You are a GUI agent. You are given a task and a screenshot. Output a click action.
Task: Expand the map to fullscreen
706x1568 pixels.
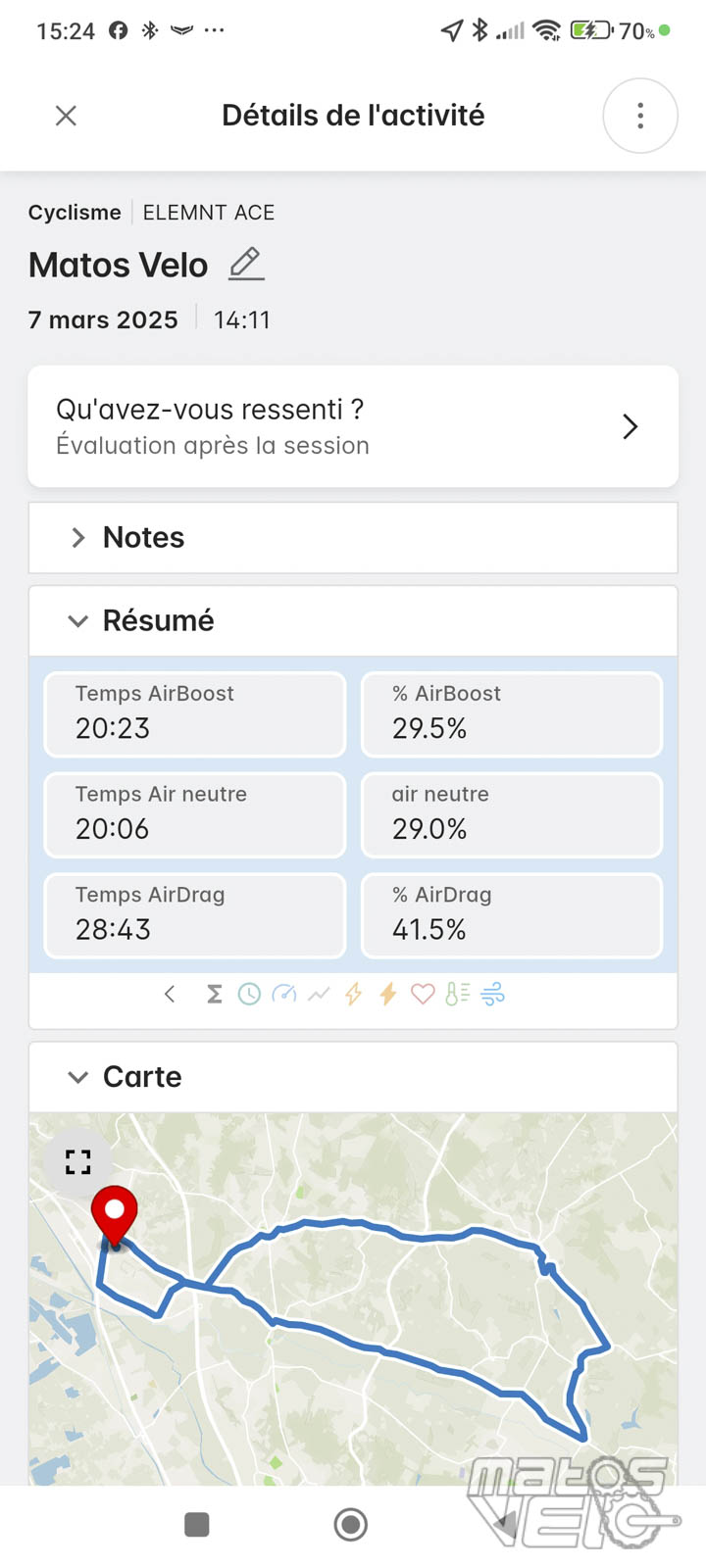tap(77, 1162)
